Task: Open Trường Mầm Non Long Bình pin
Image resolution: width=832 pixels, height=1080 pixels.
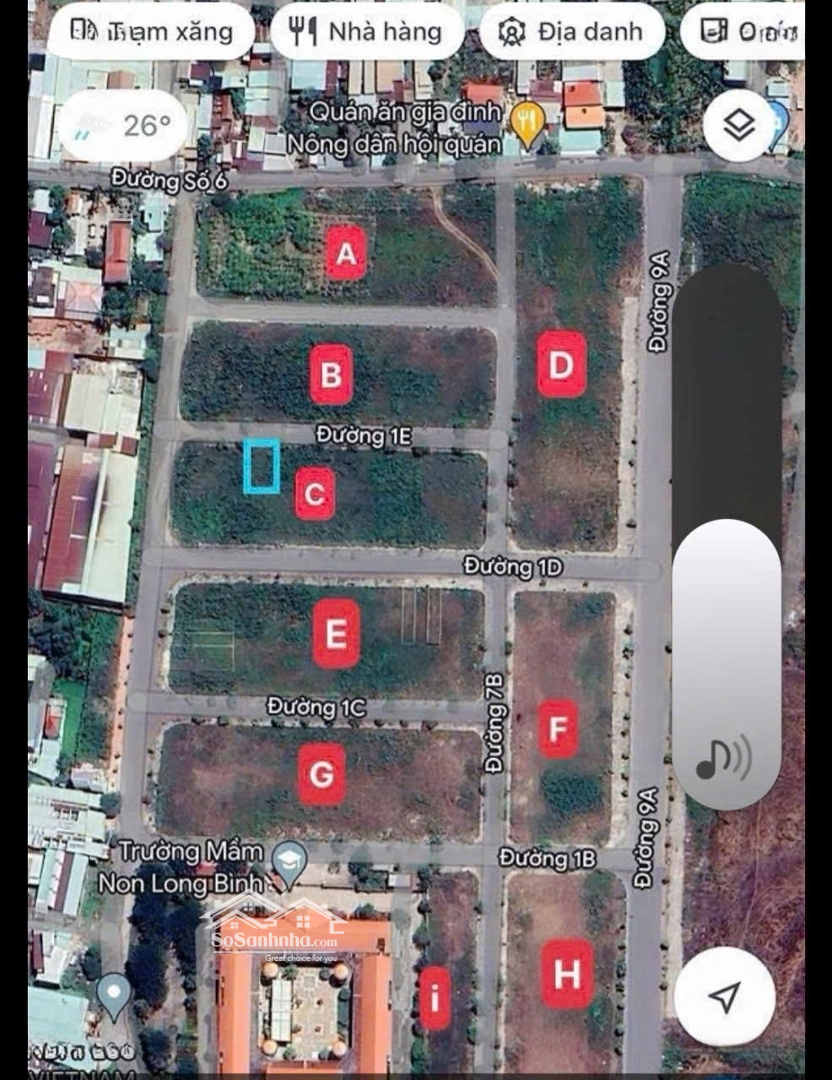Action: point(290,863)
